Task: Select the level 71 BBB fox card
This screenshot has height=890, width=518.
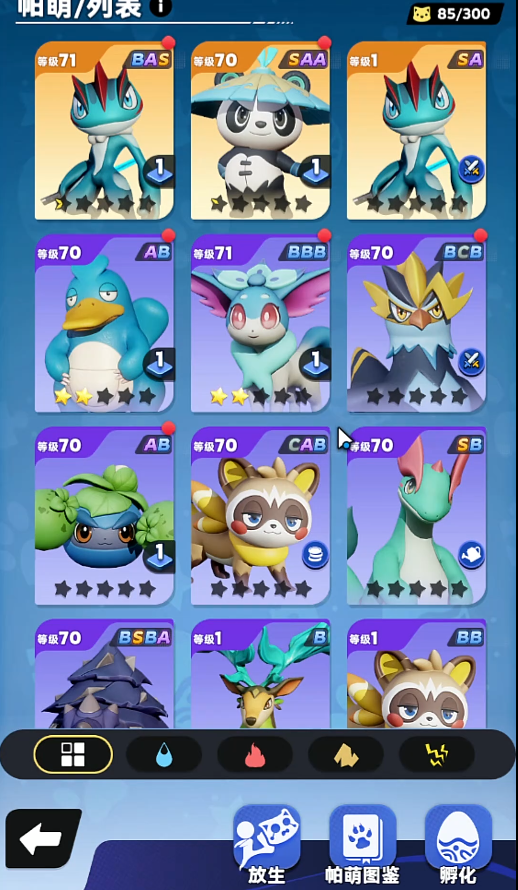Action: tap(260, 324)
